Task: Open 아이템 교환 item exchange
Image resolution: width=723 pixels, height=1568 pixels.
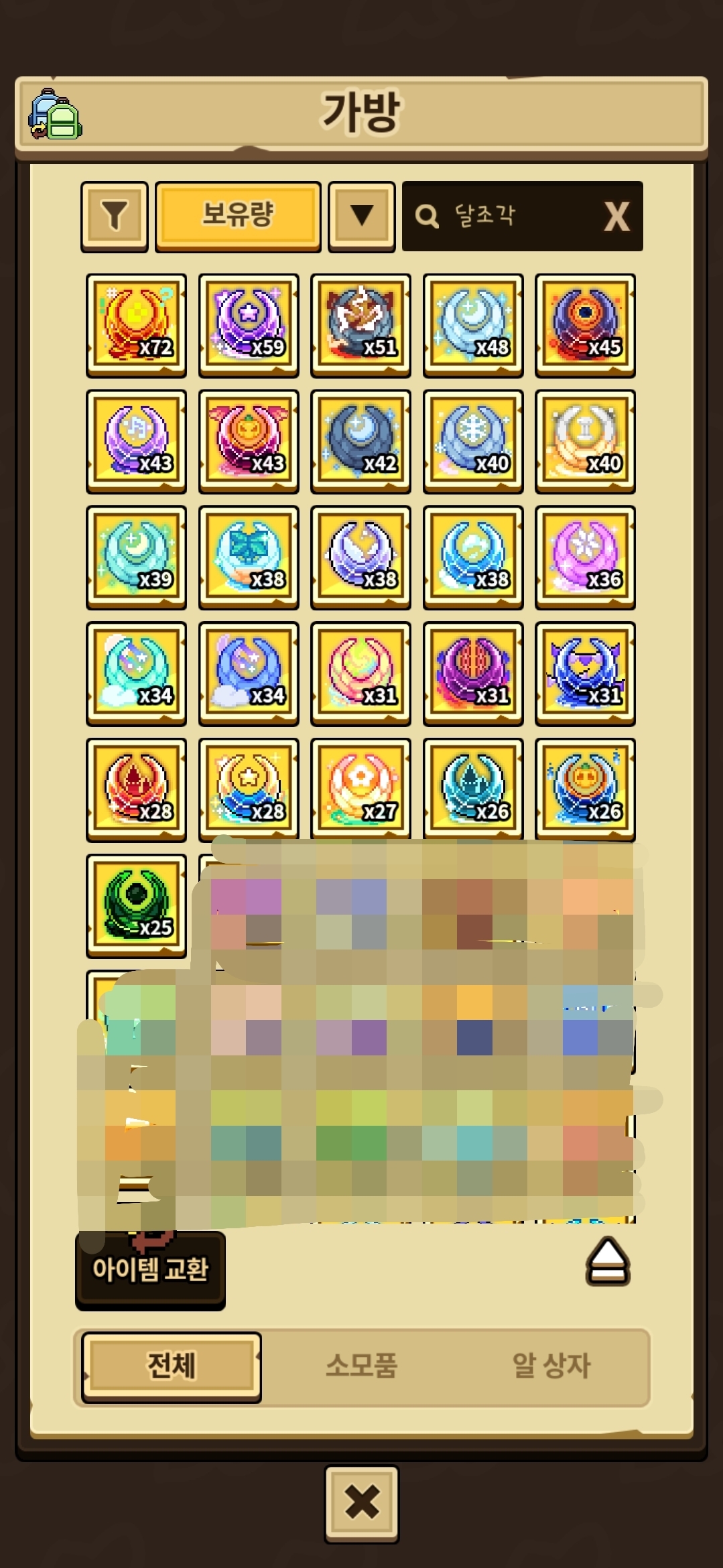Action: tap(150, 1269)
